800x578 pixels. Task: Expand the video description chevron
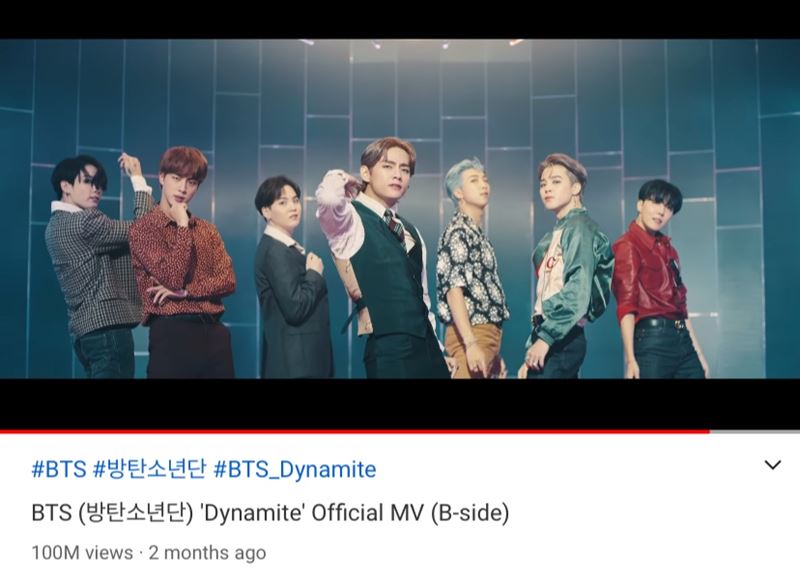[772, 466]
